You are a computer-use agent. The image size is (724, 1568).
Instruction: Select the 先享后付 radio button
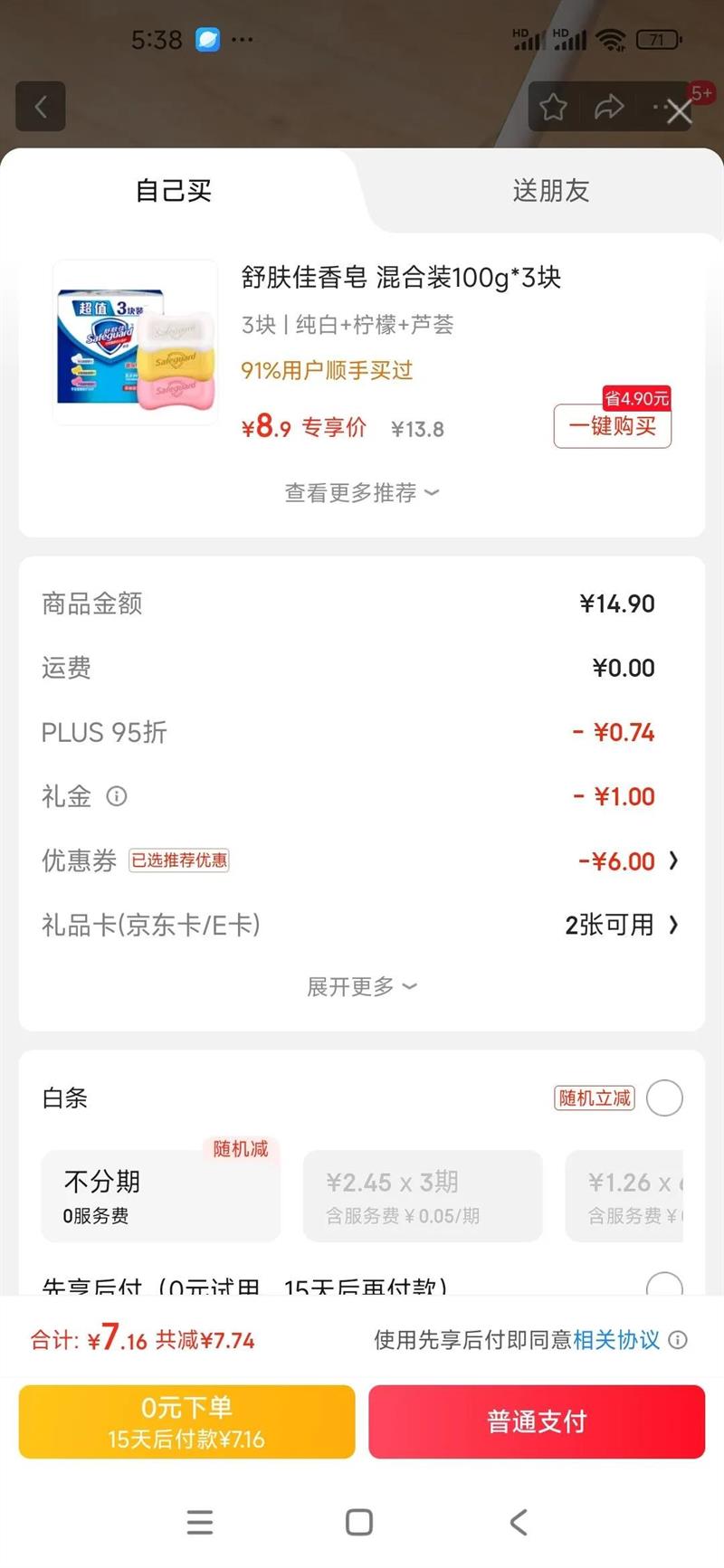(665, 1287)
